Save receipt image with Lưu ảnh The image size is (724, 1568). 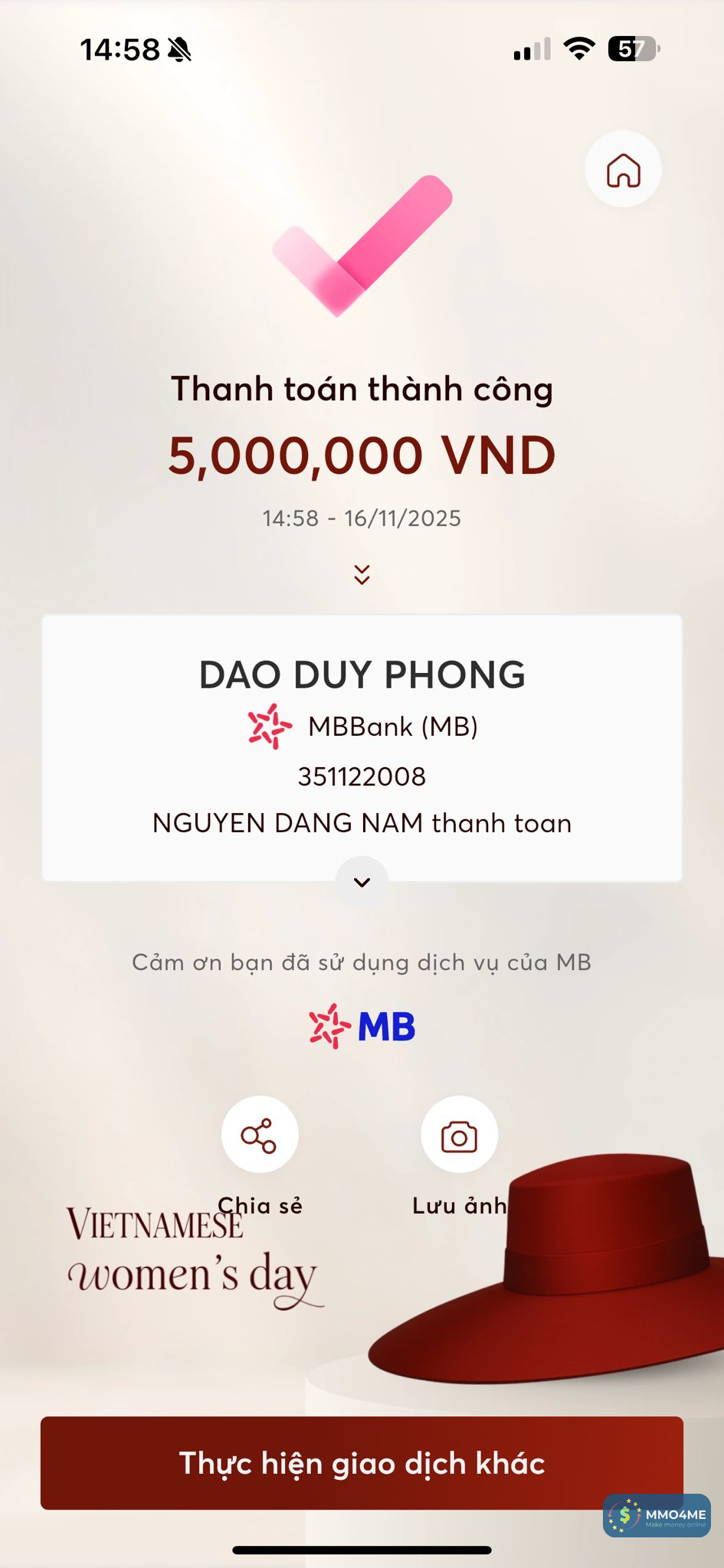click(x=459, y=1135)
